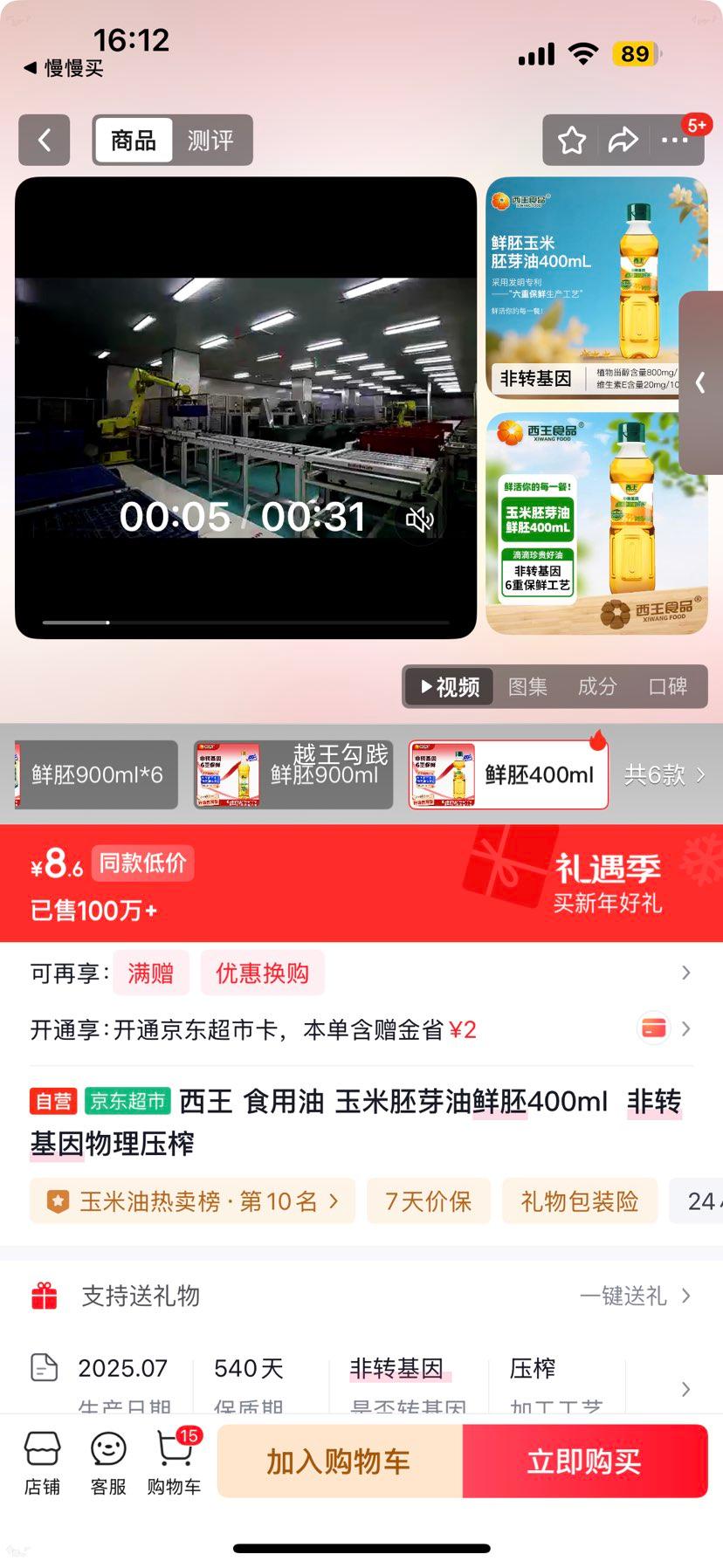Select the 鲜胚900ml*6 variant thumbnail

pos(95,775)
